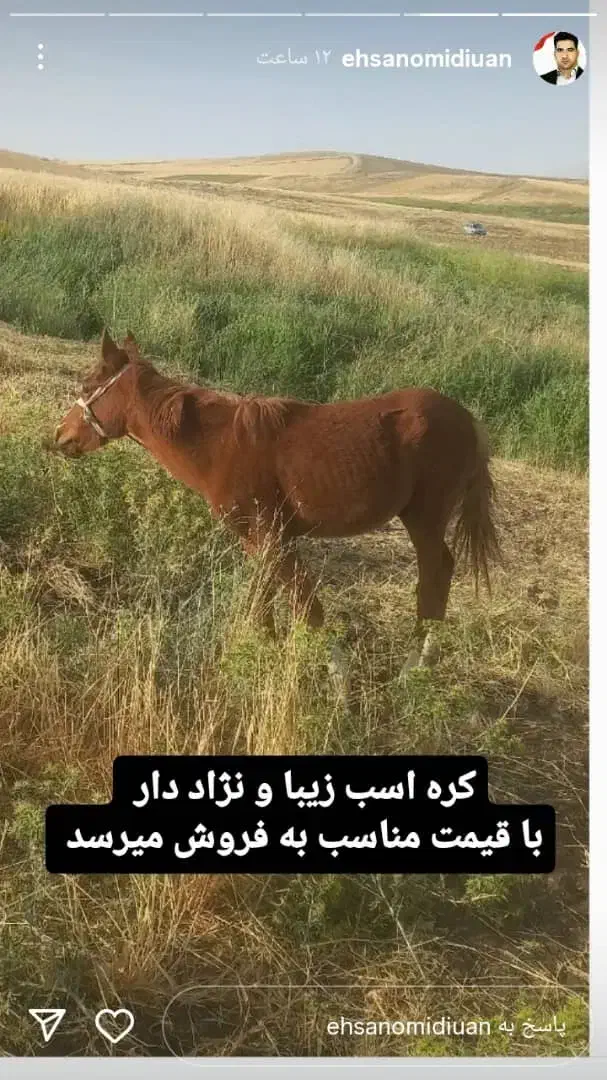607x1080 pixels.
Task: Open the ehsanomidiuan username link
Action: coord(426,59)
